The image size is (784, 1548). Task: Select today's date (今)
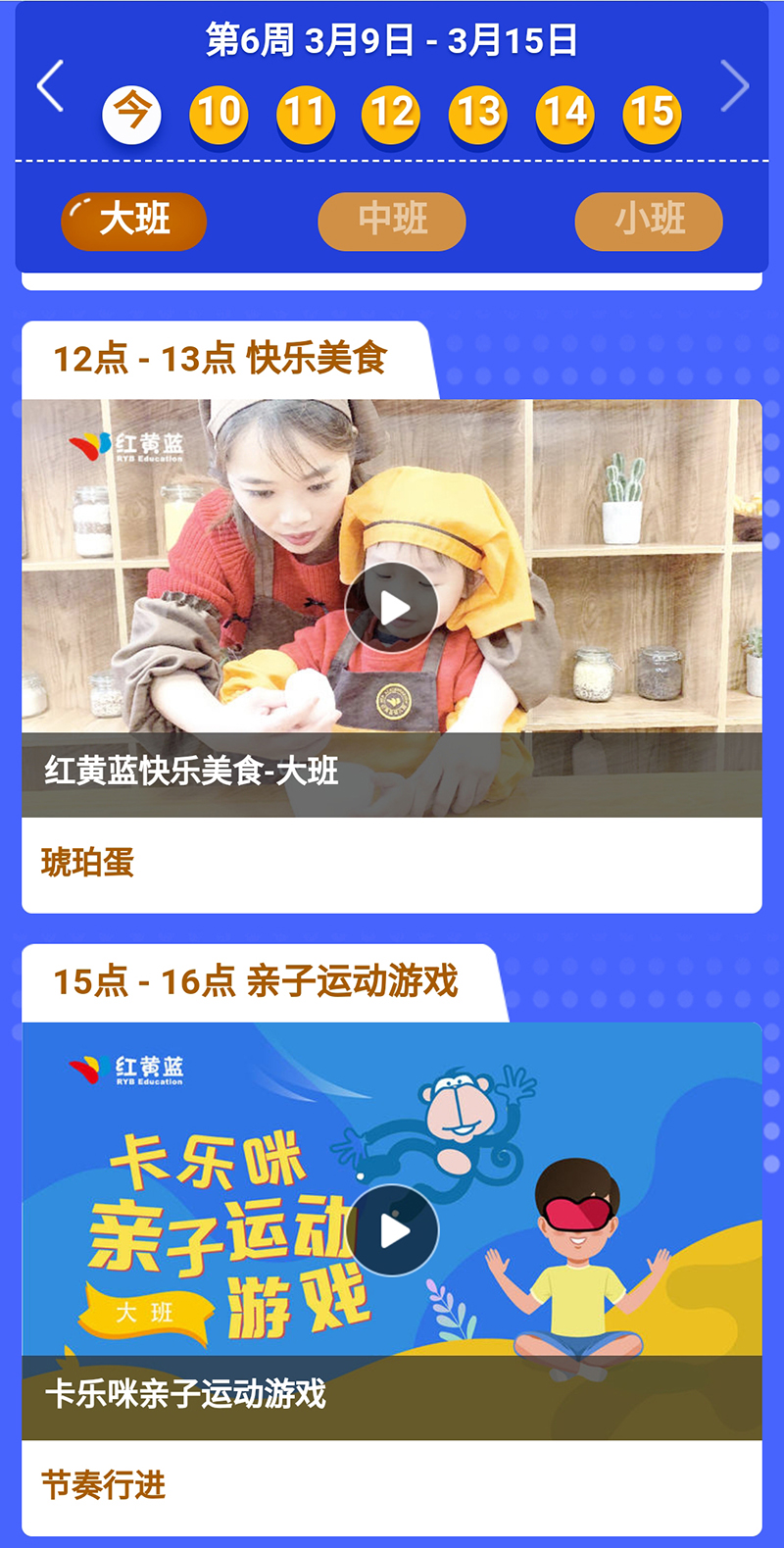(131, 114)
